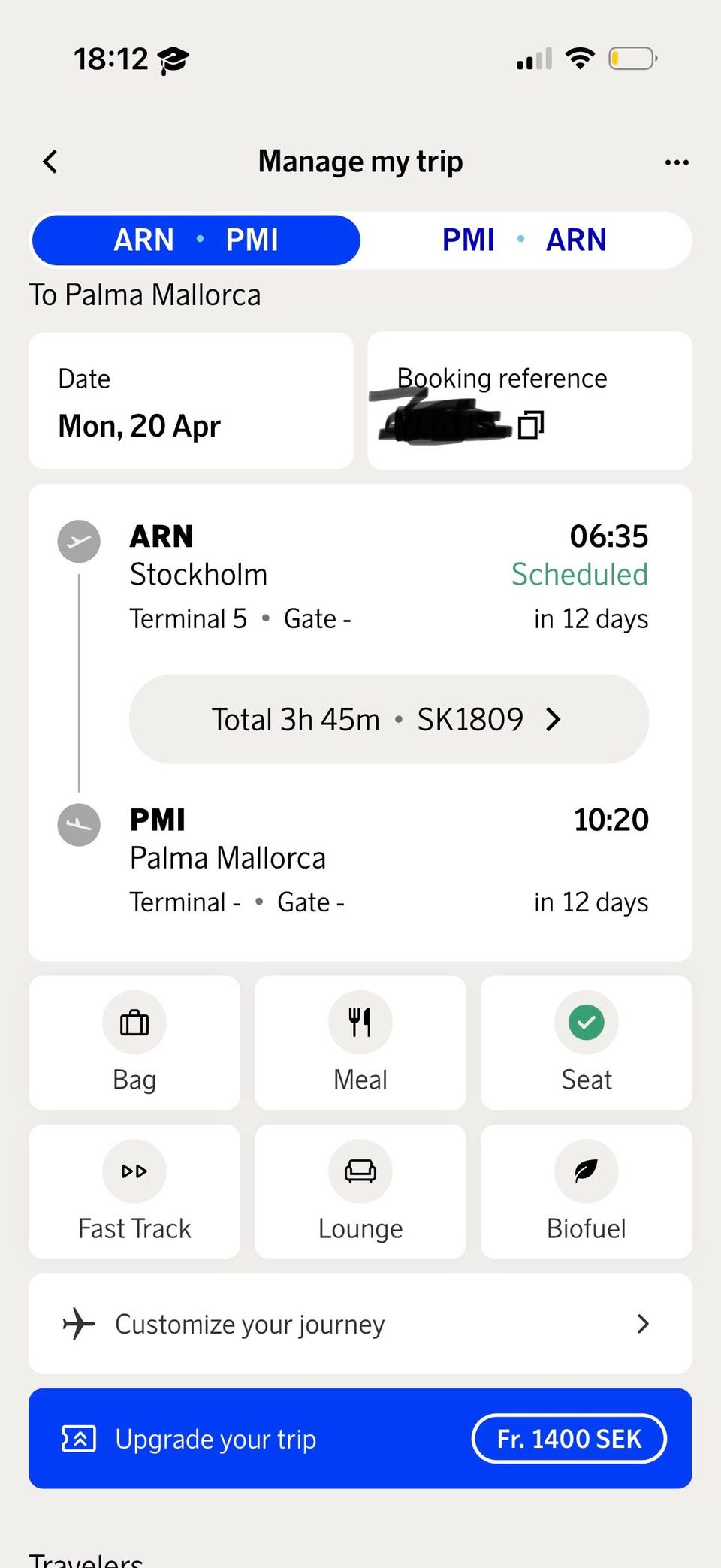721x1568 pixels.
Task: Open the Lounge access option
Action: pyautogui.click(x=360, y=1192)
